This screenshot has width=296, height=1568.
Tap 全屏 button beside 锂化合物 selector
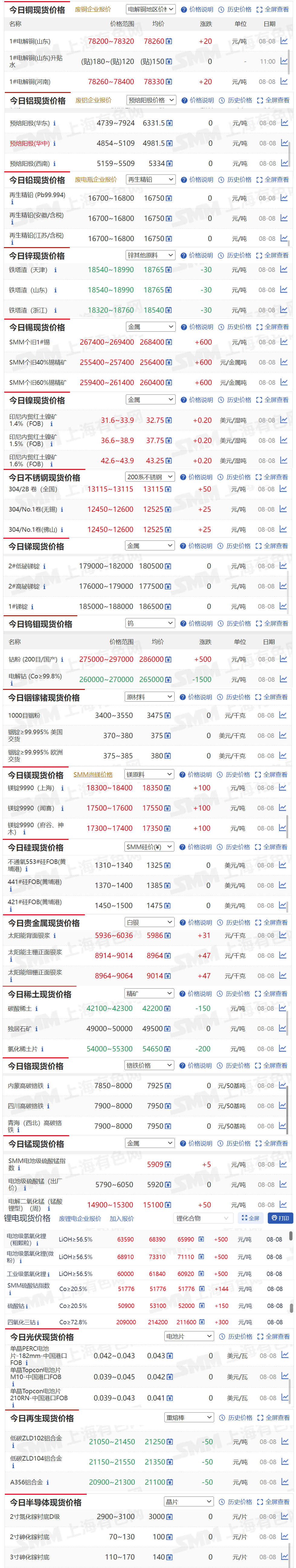pyautogui.click(x=250, y=1218)
